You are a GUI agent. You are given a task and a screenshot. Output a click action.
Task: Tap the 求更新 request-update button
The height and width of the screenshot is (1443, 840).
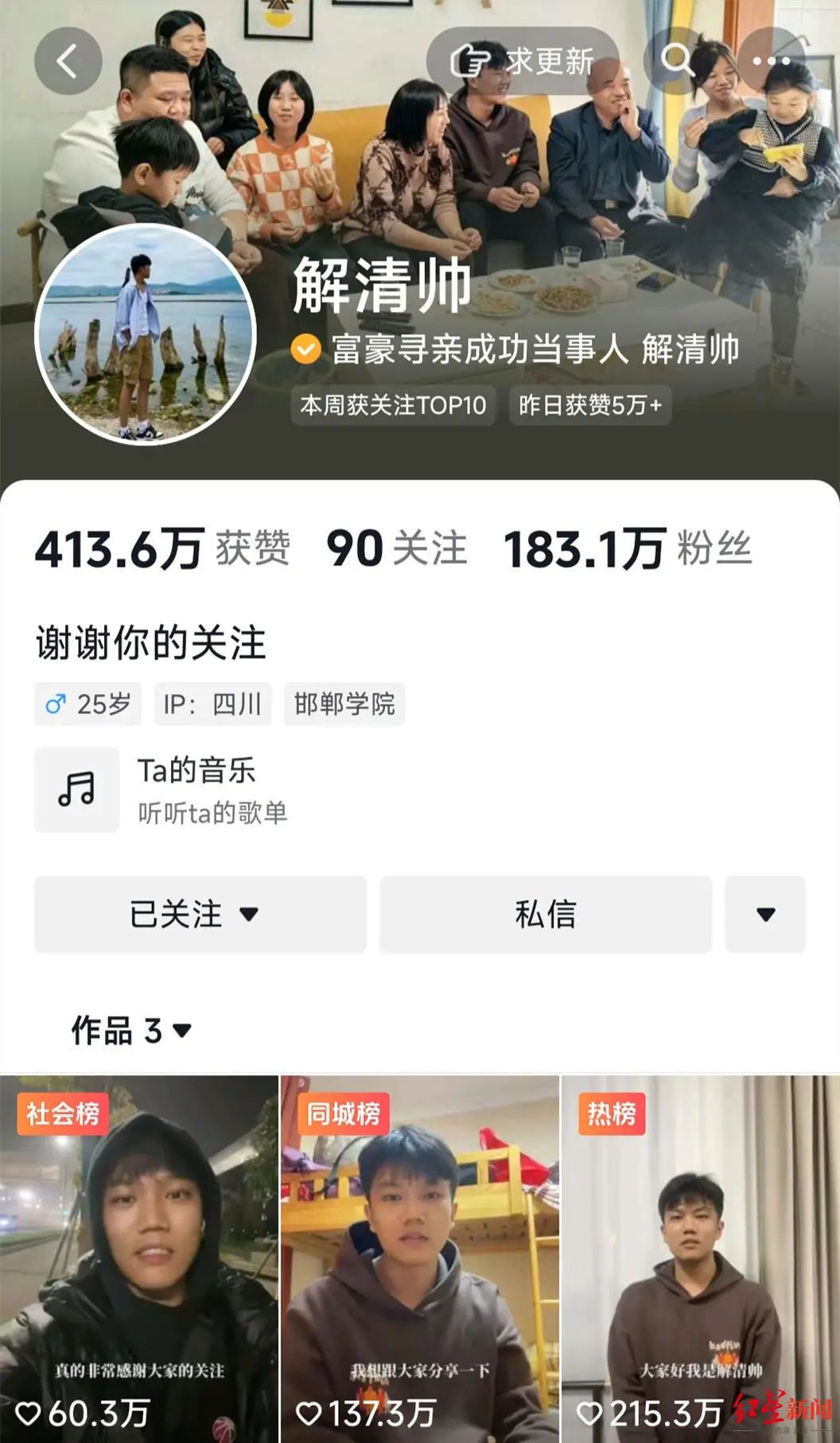(x=523, y=61)
